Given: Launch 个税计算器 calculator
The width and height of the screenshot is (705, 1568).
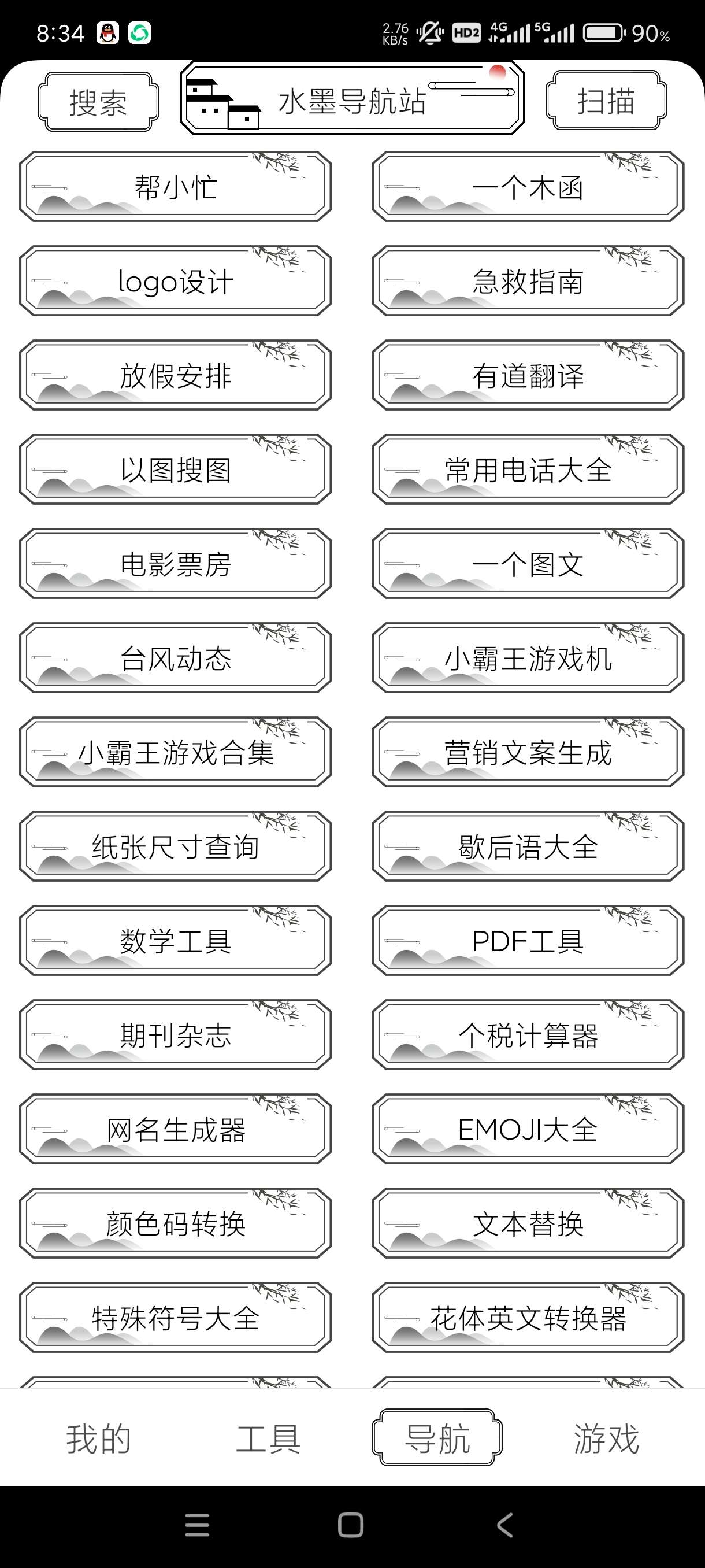Looking at the screenshot, I should tap(528, 1036).
